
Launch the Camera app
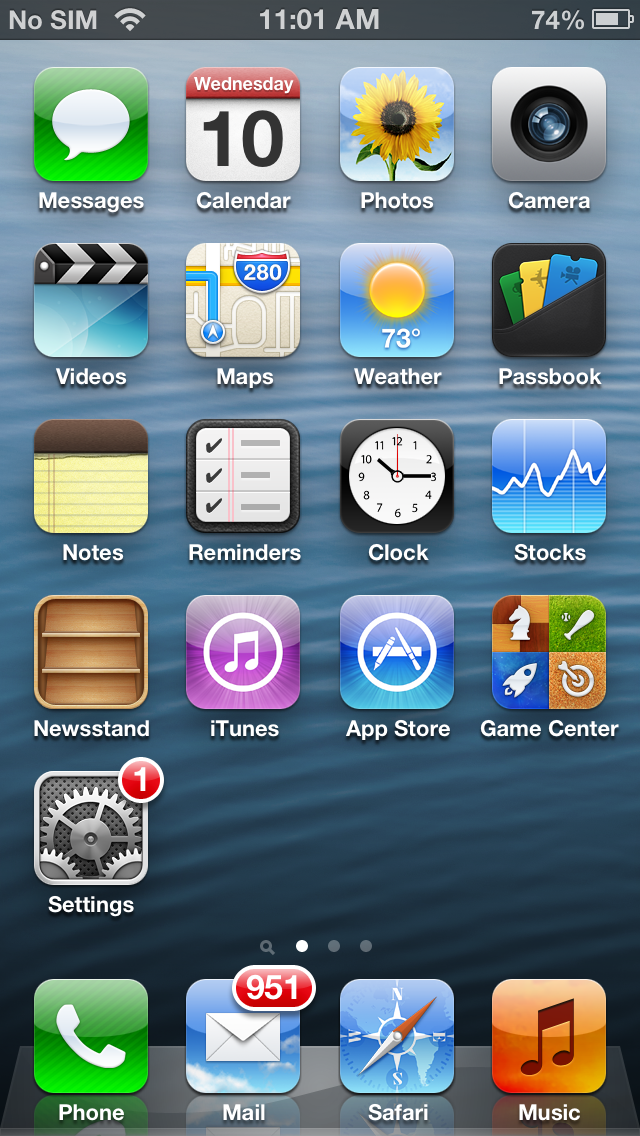549,124
